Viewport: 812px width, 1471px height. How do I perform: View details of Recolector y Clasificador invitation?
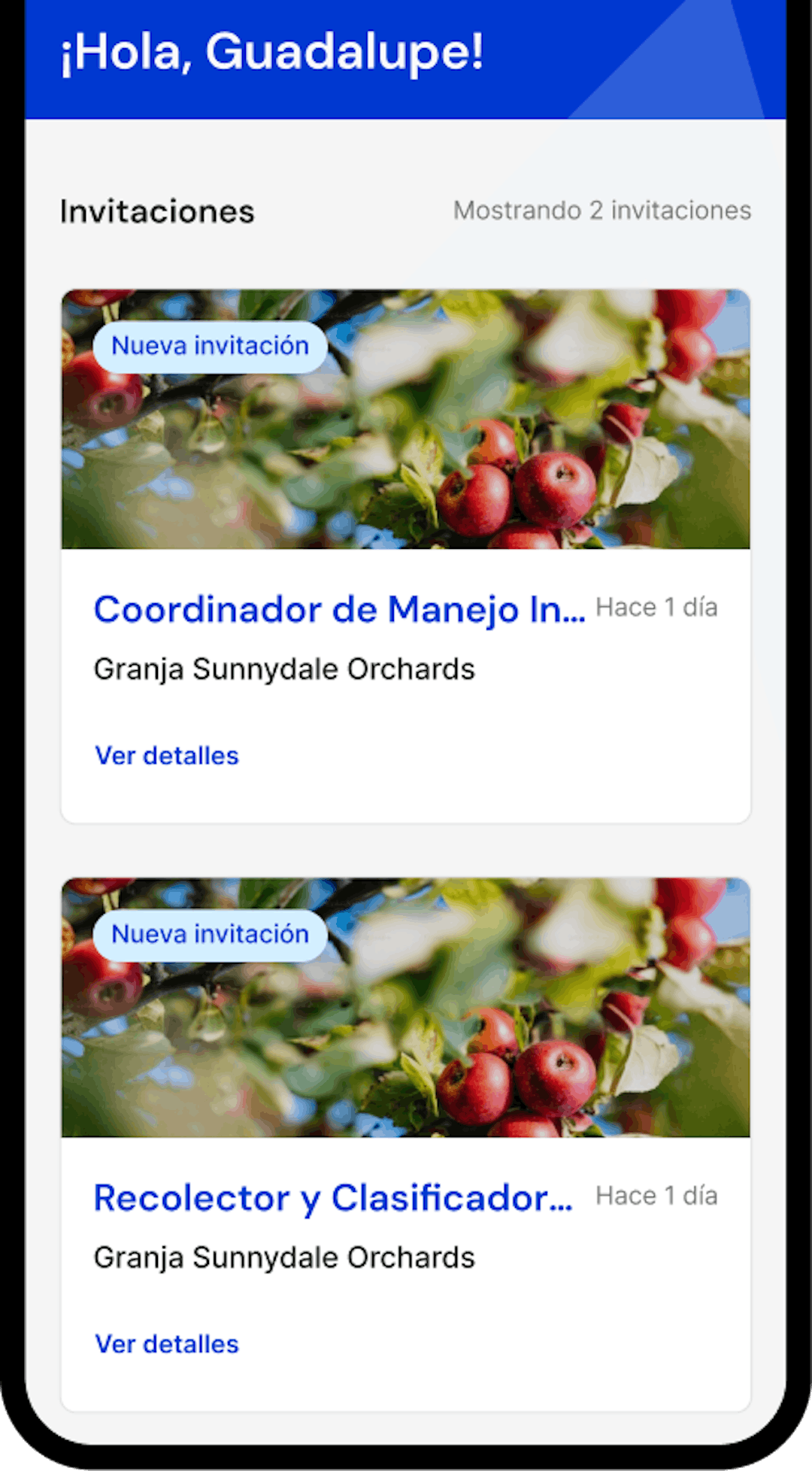coord(166,1344)
